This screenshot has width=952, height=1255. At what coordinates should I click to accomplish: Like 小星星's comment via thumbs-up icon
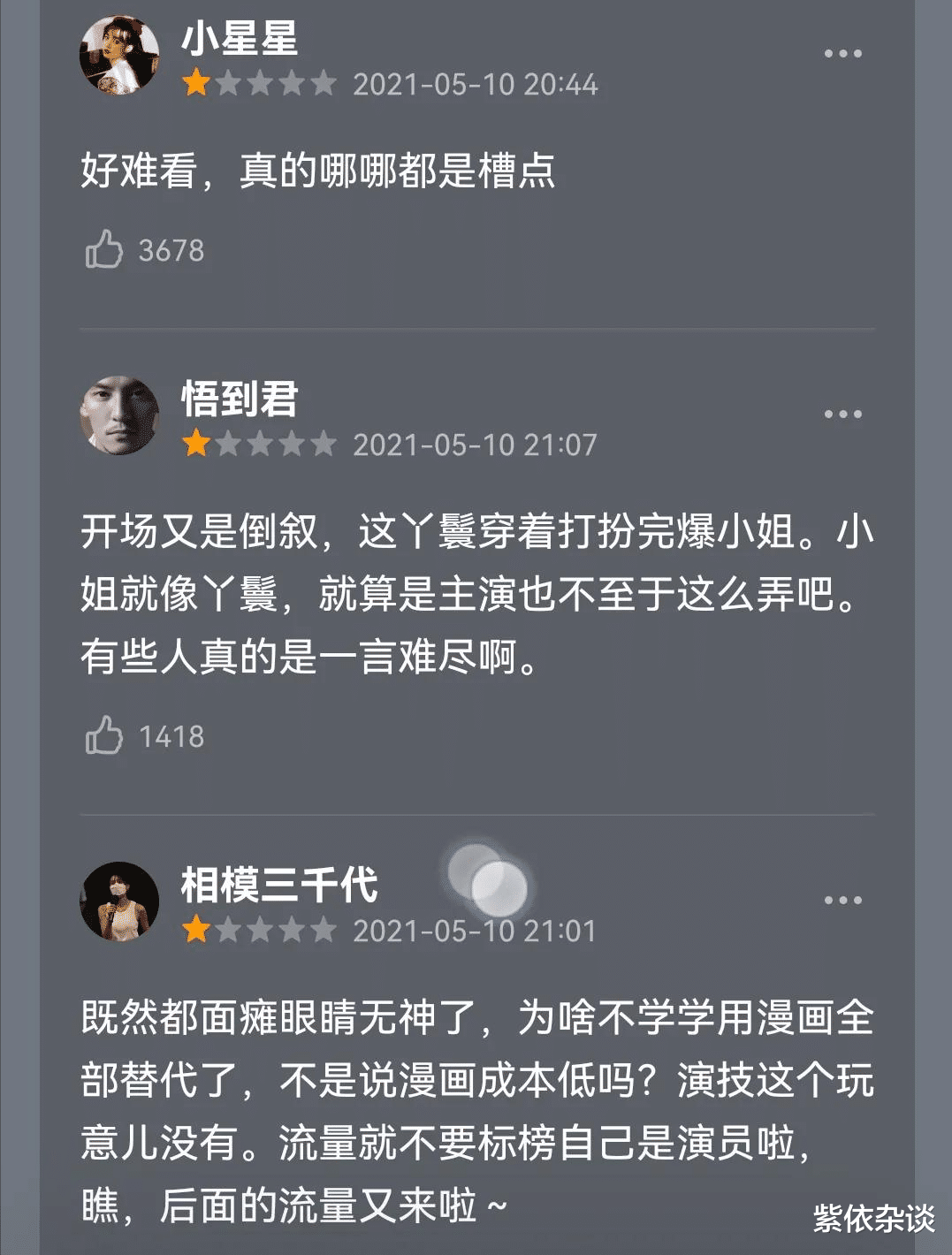[x=104, y=251]
